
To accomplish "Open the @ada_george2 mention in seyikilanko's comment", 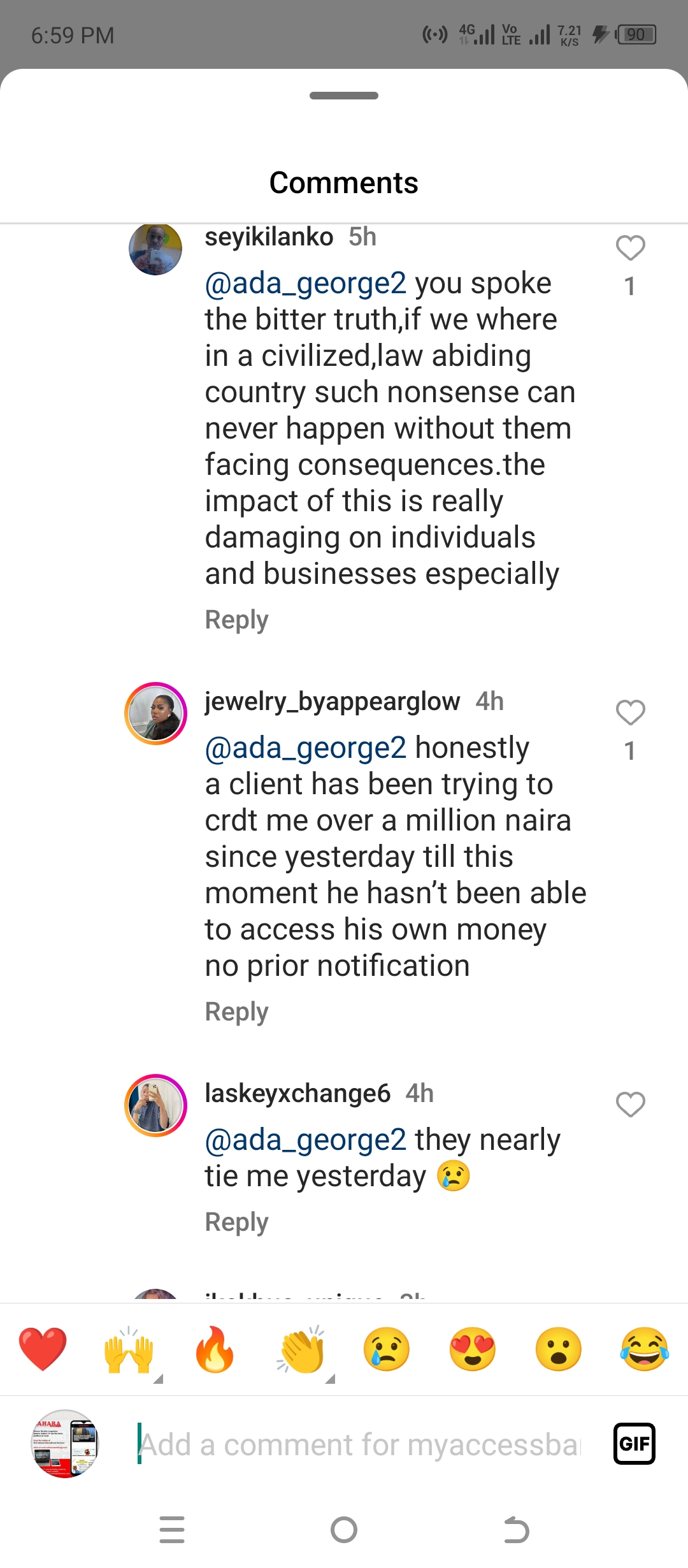I will [x=305, y=283].
